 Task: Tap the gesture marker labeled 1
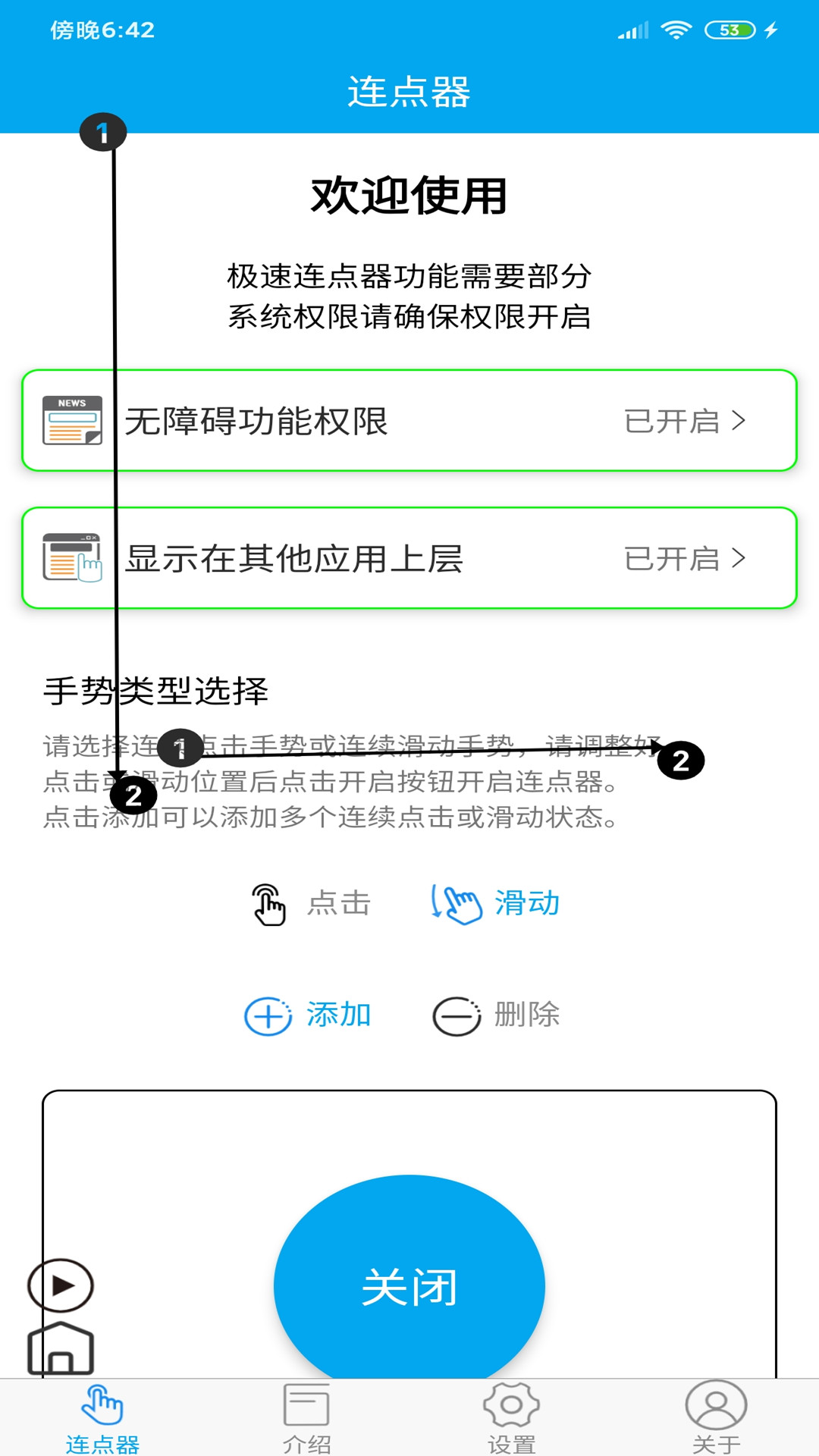(104, 133)
